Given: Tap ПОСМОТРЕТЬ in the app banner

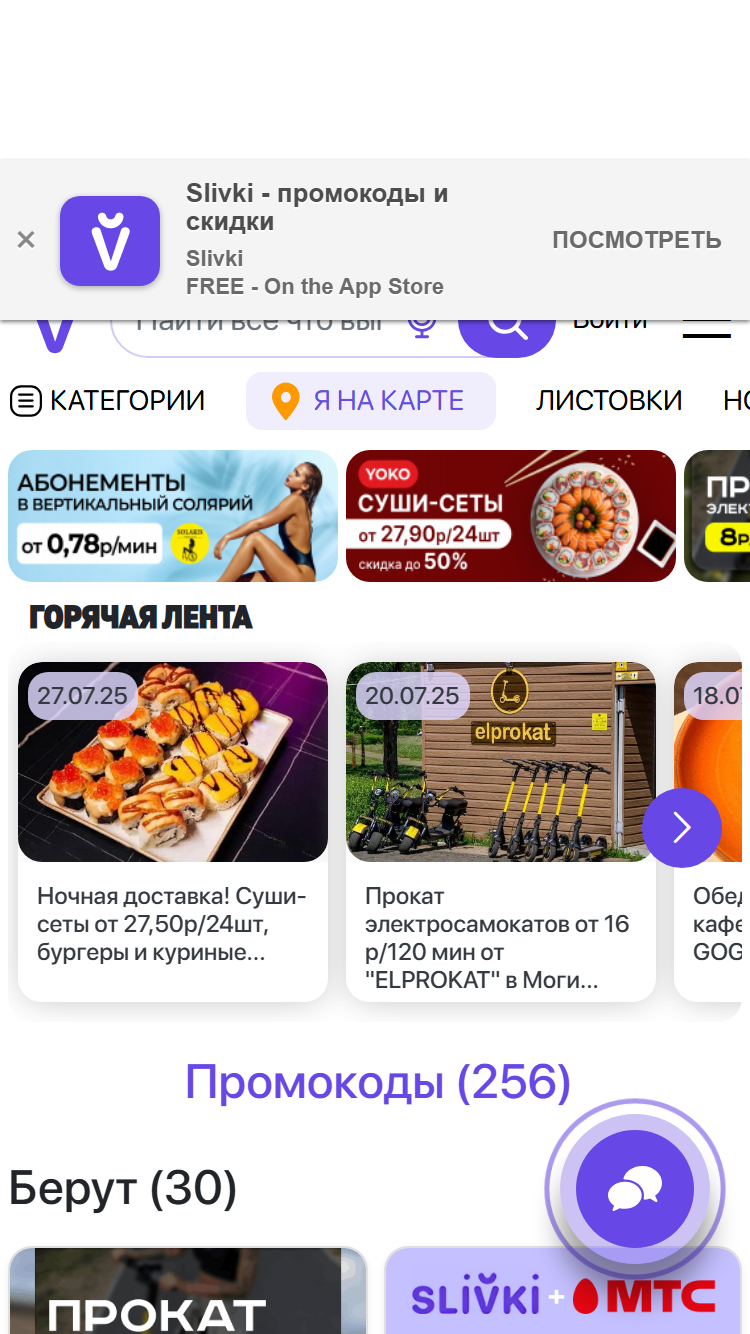Looking at the screenshot, I should click(x=636, y=240).
